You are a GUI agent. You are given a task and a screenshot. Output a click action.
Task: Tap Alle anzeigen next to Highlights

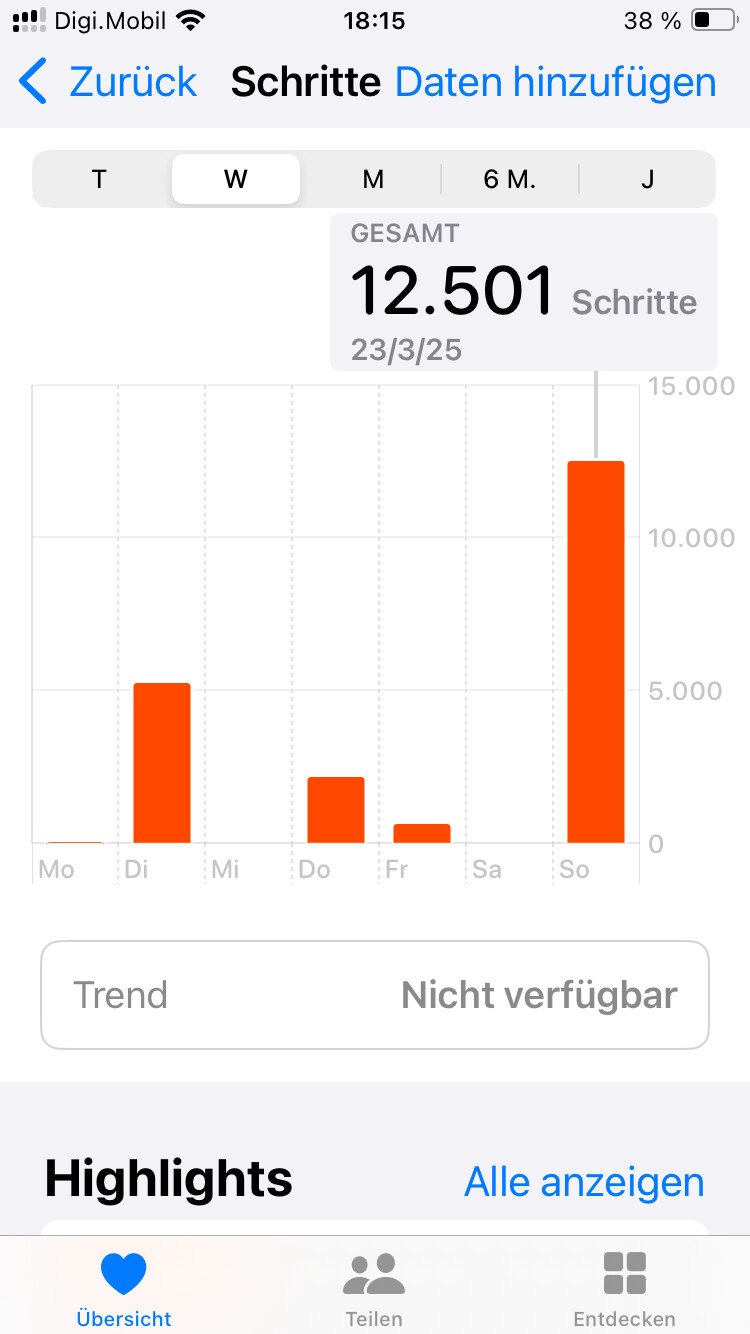click(x=585, y=1182)
